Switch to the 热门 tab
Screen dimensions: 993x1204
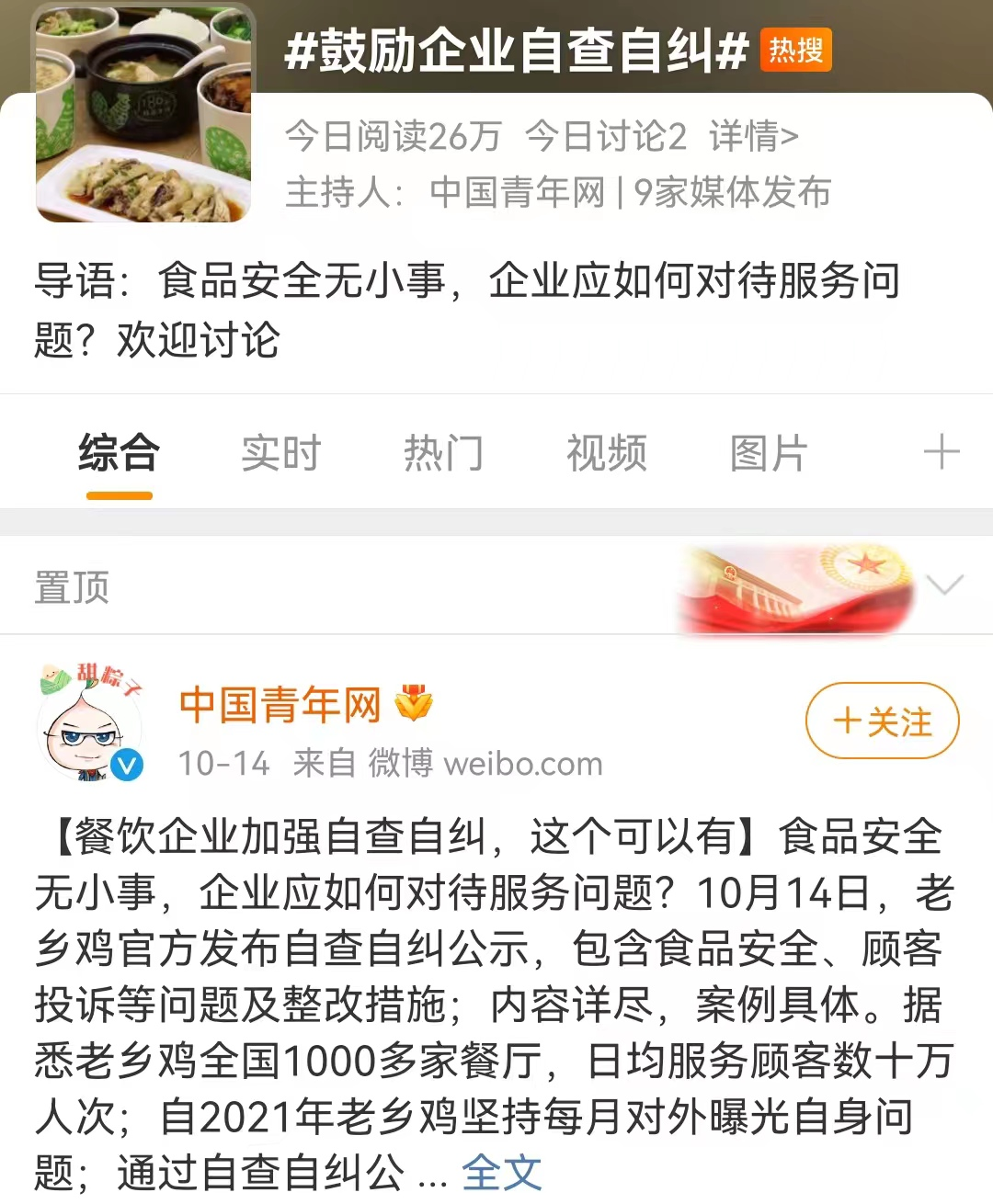(x=443, y=454)
